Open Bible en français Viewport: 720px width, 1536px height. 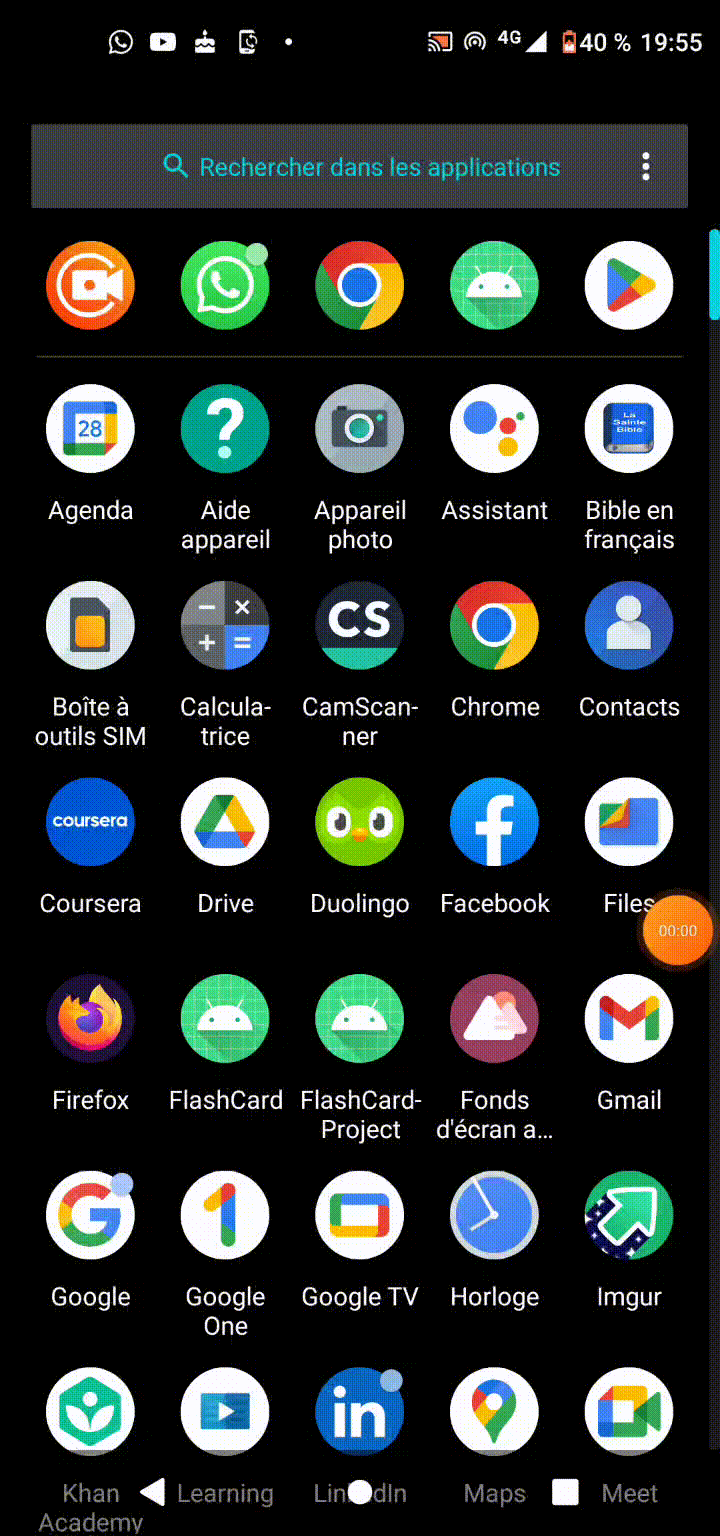[x=629, y=429]
